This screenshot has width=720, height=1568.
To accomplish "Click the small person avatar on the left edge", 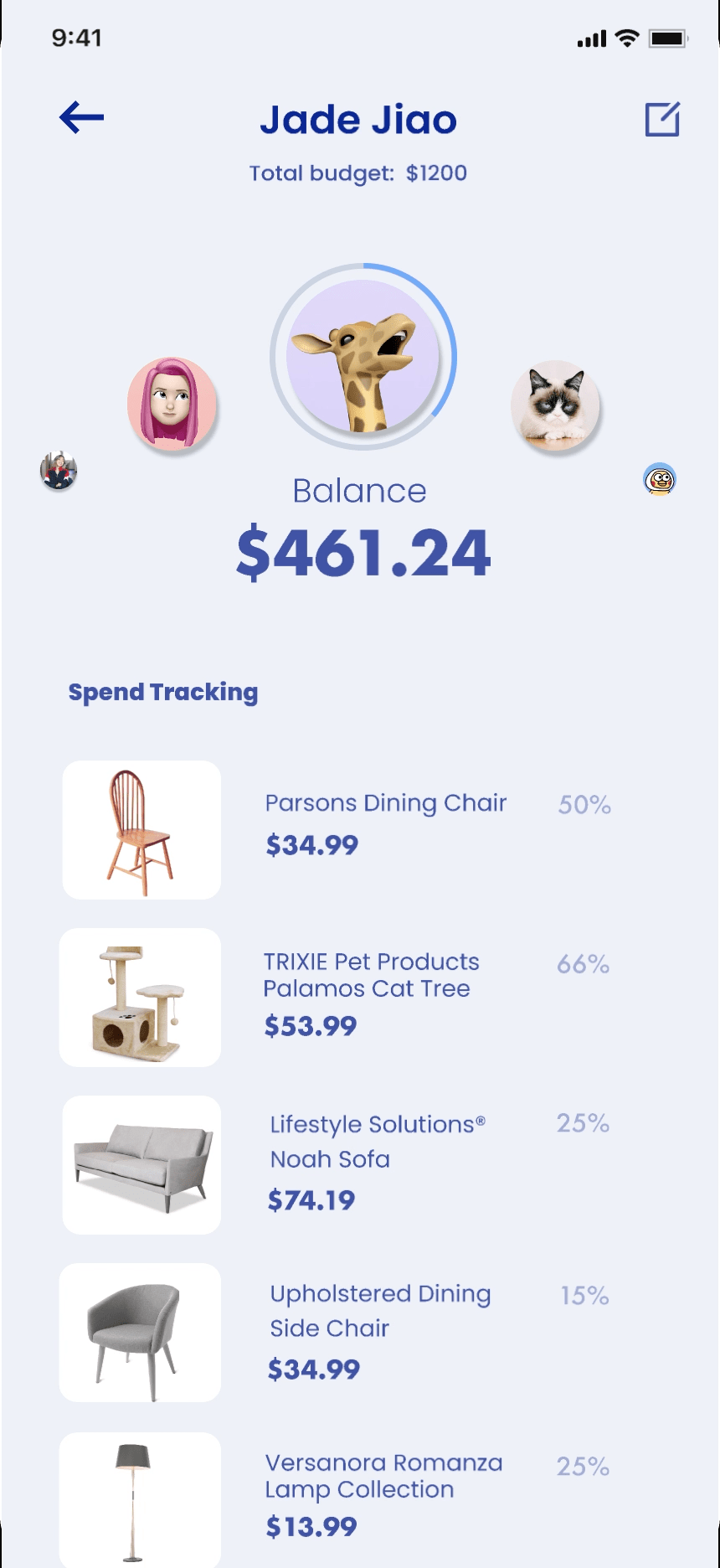I will point(59,472).
